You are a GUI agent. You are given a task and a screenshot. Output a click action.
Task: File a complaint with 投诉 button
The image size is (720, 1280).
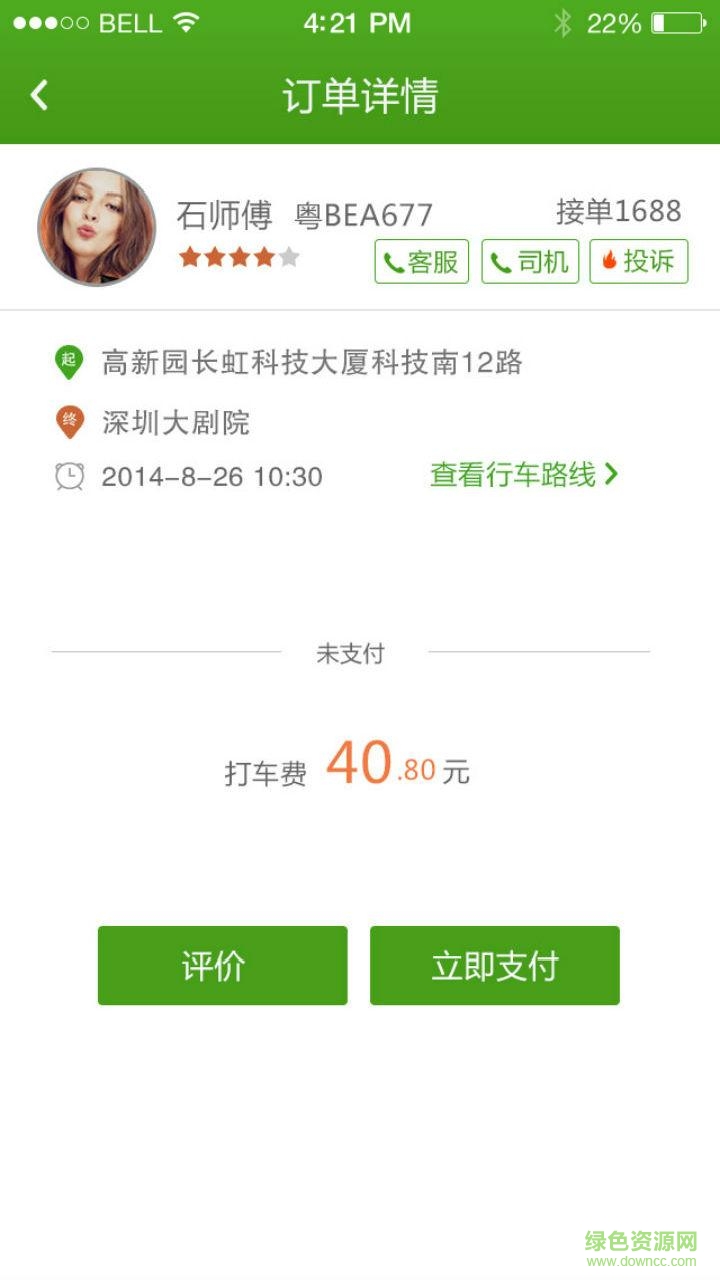click(x=638, y=262)
